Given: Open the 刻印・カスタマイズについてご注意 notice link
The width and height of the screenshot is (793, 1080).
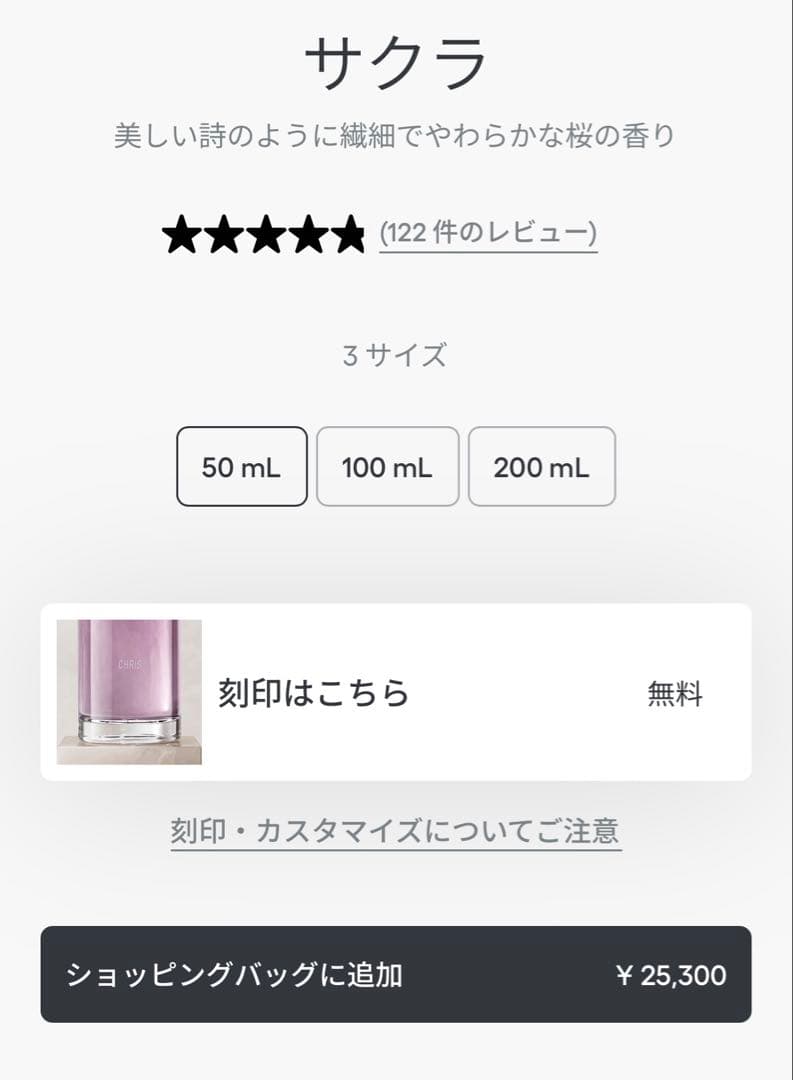Looking at the screenshot, I should coord(396,830).
